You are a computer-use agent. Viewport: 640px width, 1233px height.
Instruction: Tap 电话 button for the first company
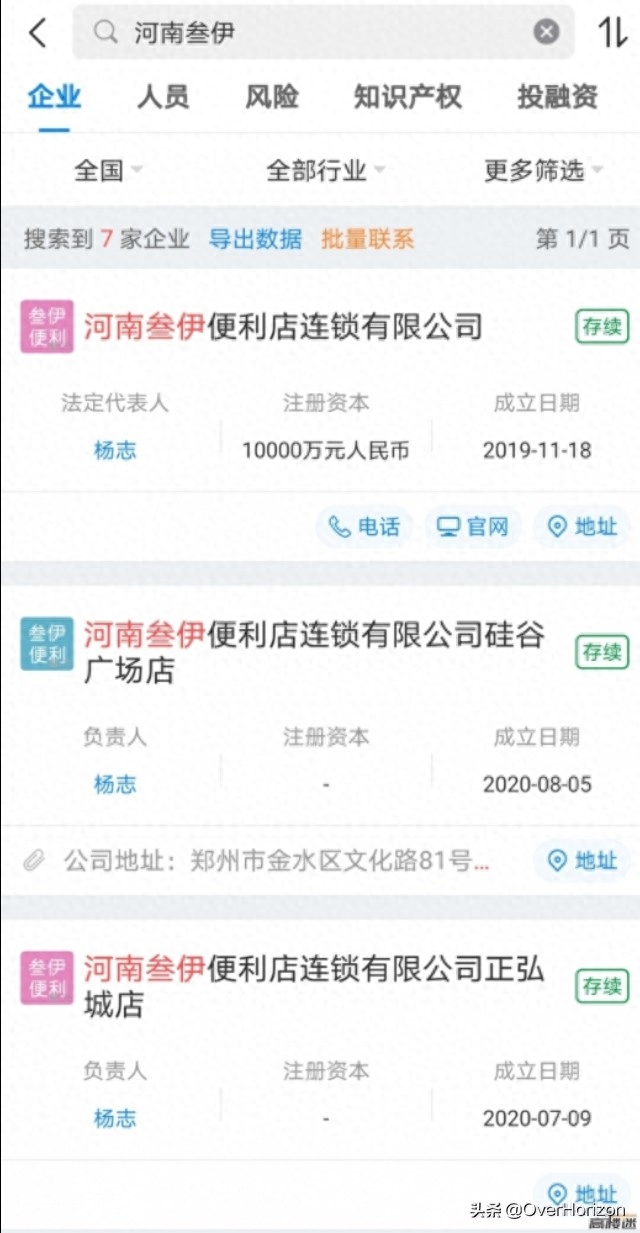pos(365,527)
